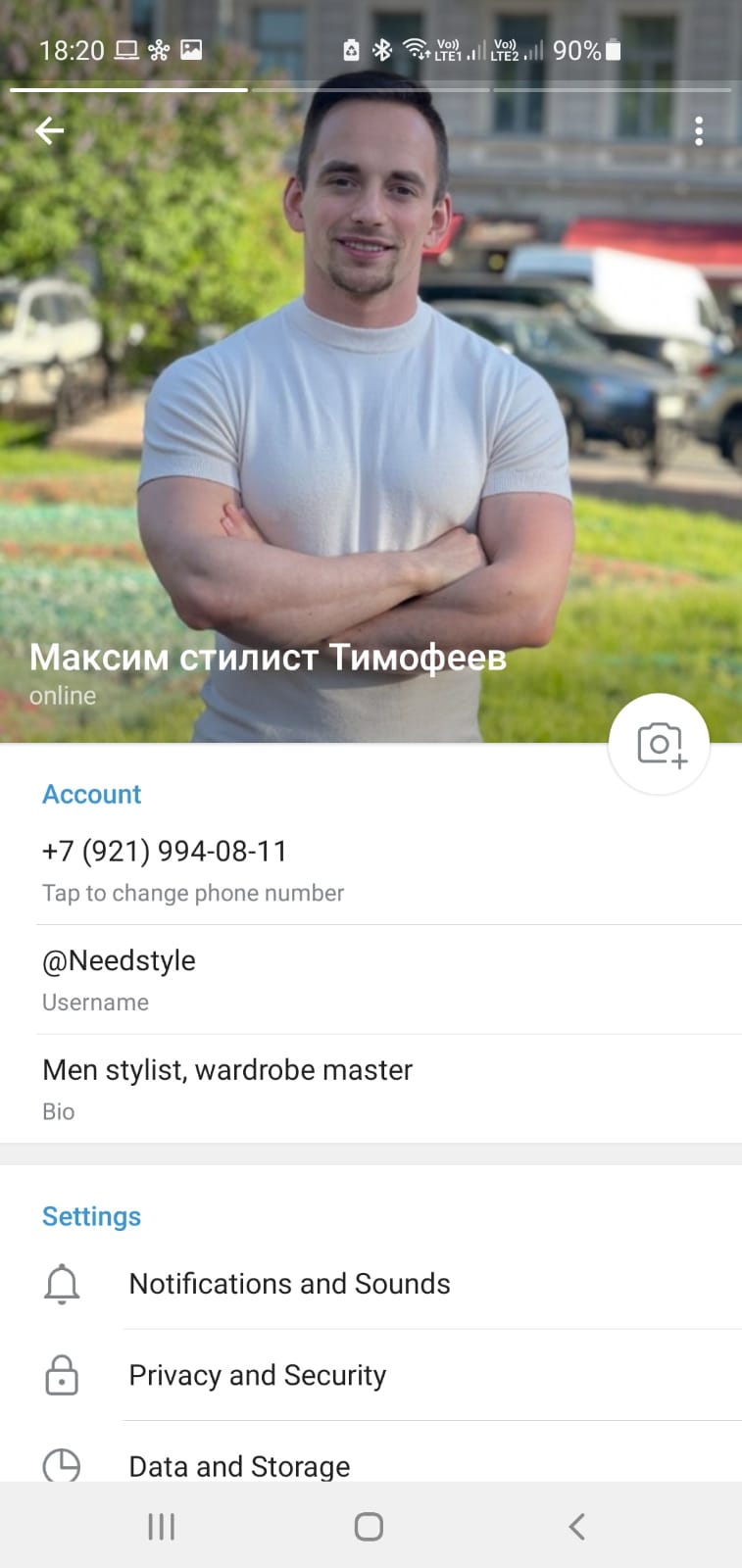Open Privacy and Security settings
The width and height of the screenshot is (742, 1568).
[x=371, y=1375]
